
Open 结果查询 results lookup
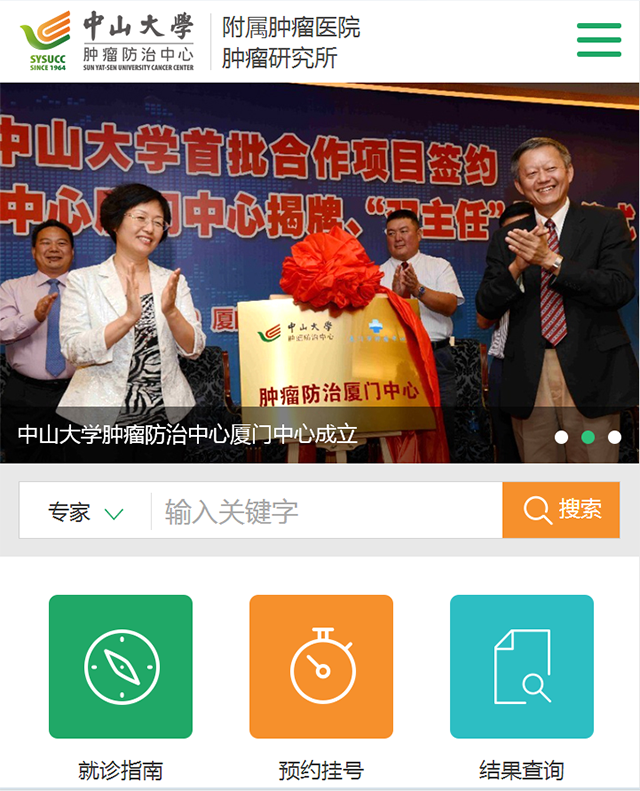[x=521, y=667]
